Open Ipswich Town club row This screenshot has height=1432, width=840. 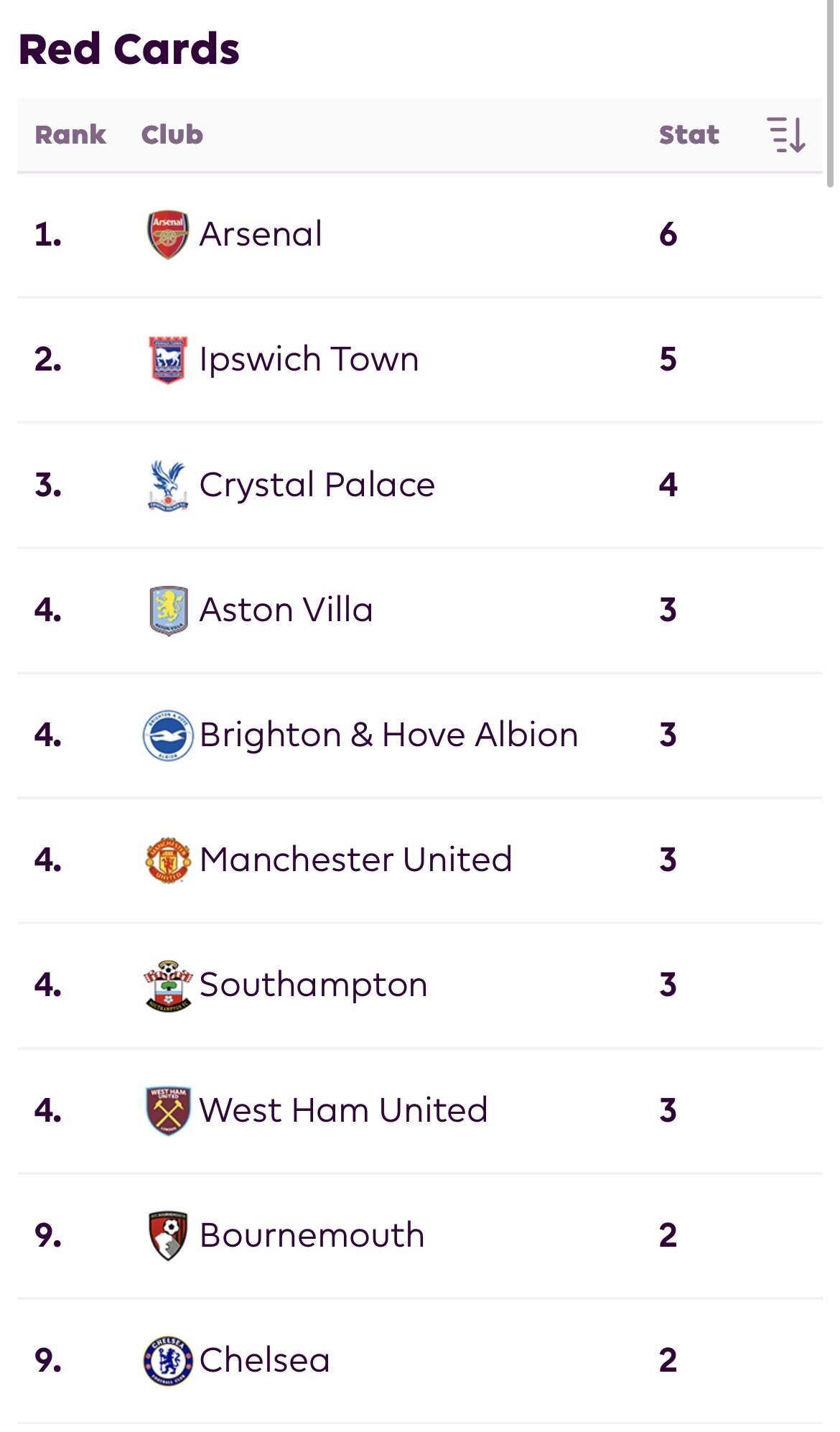pos(420,360)
